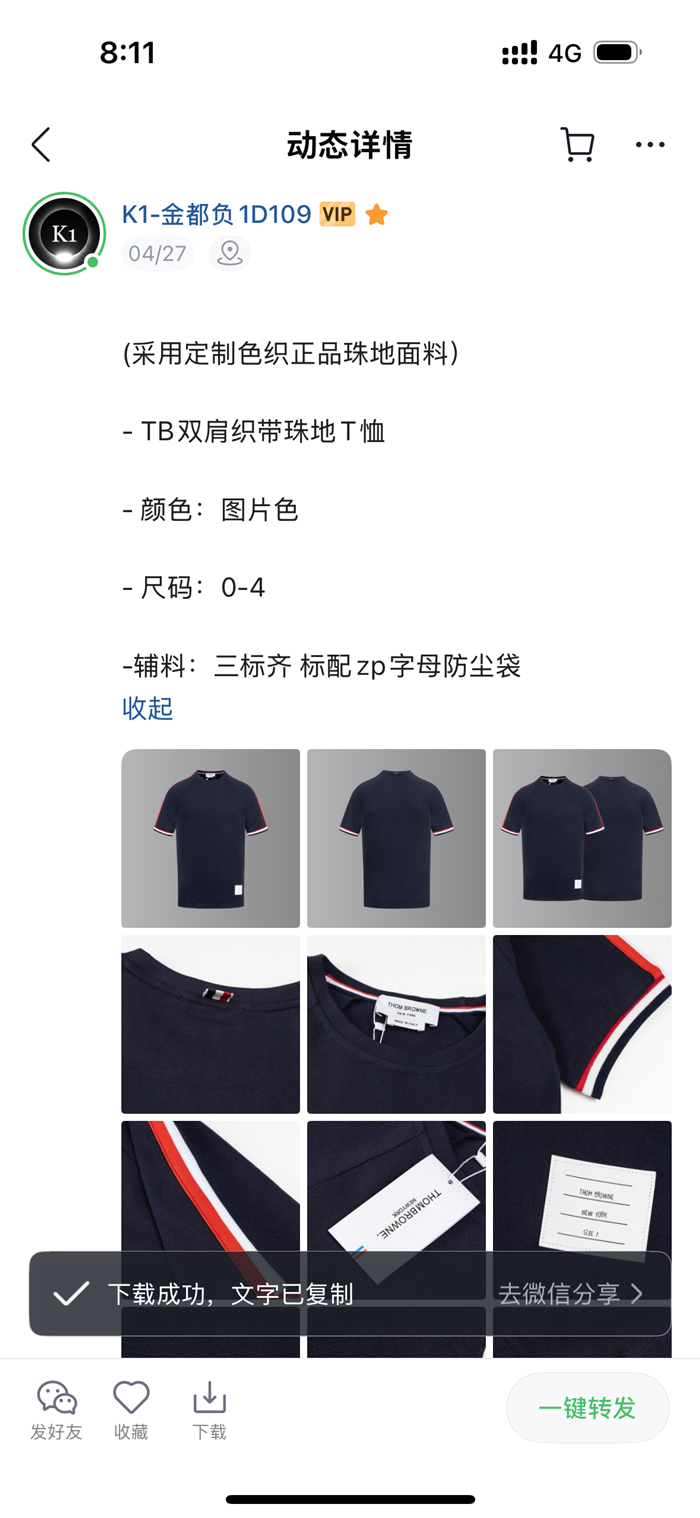Tap the 一键转发 repost button

click(x=587, y=1408)
